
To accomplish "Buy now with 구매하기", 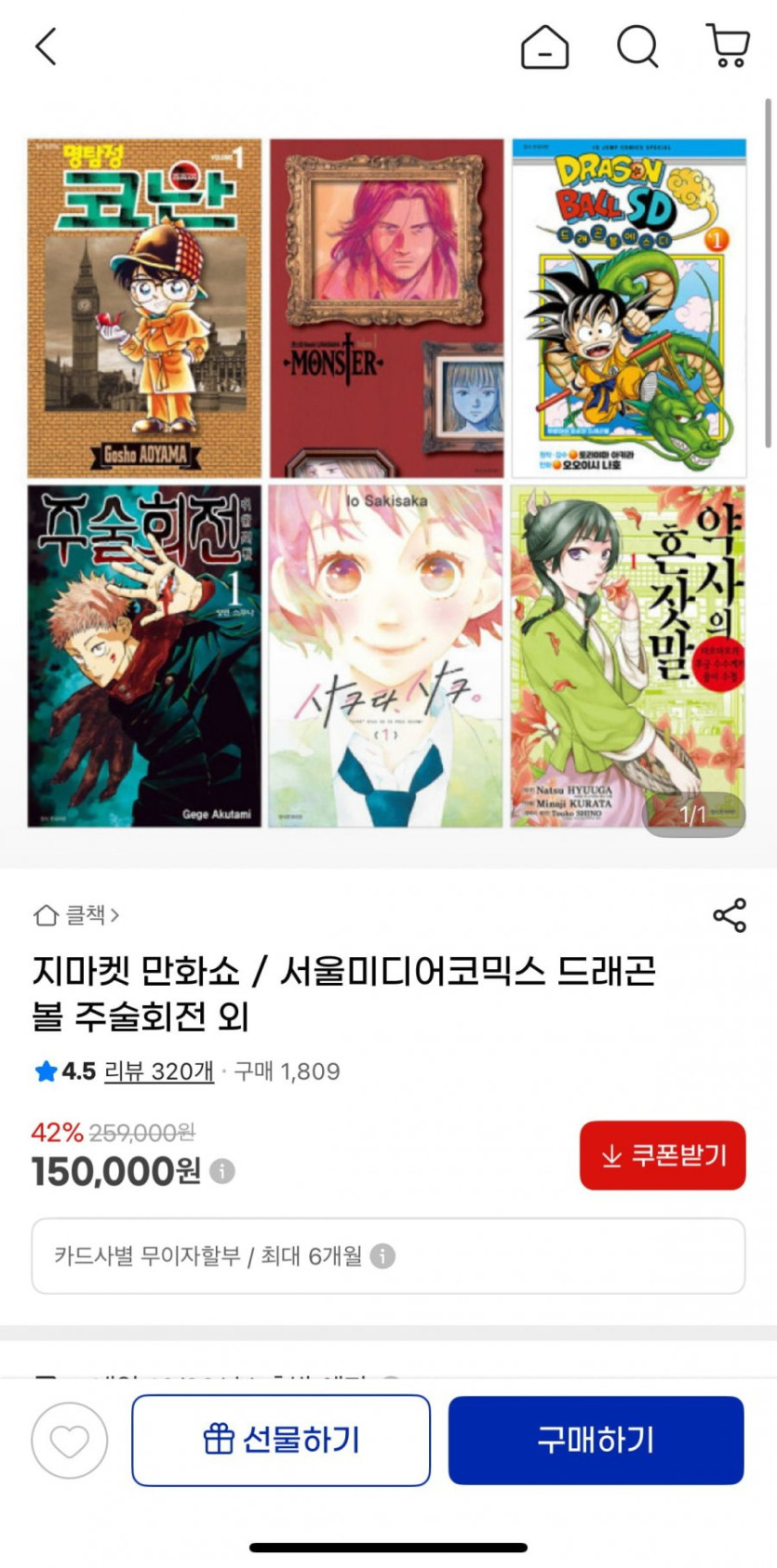I will pyautogui.click(x=596, y=1440).
